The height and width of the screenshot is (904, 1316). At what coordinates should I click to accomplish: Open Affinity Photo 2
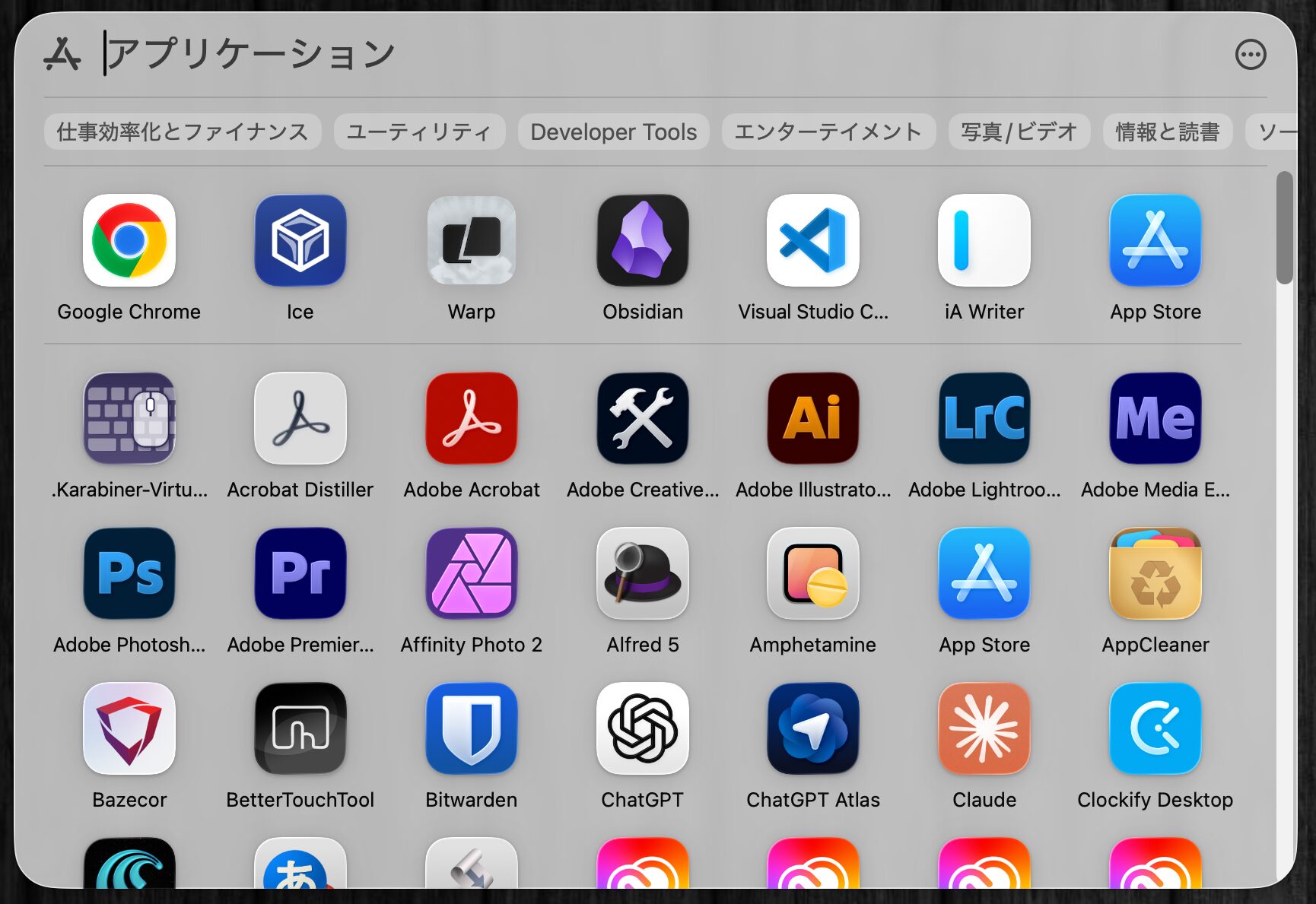[472, 574]
